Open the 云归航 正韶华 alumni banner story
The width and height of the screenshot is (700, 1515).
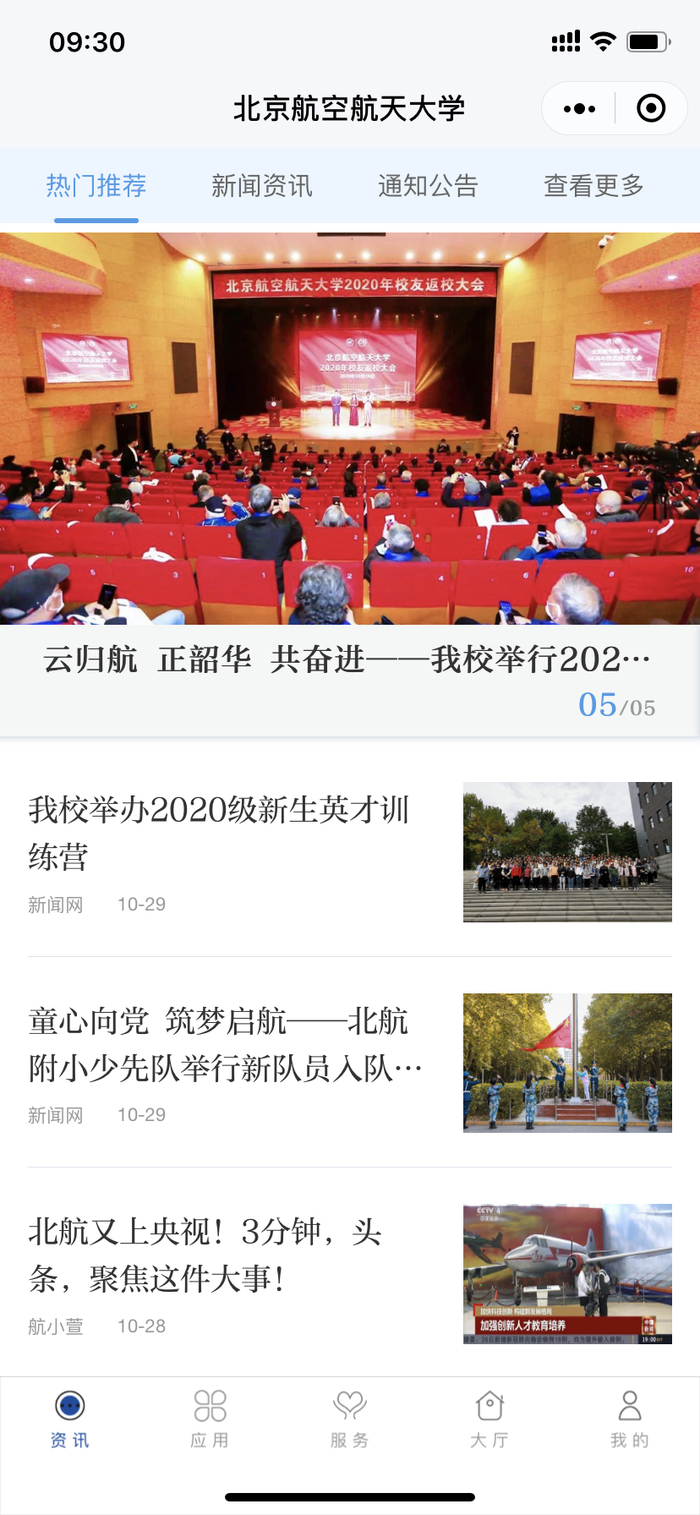point(349,480)
